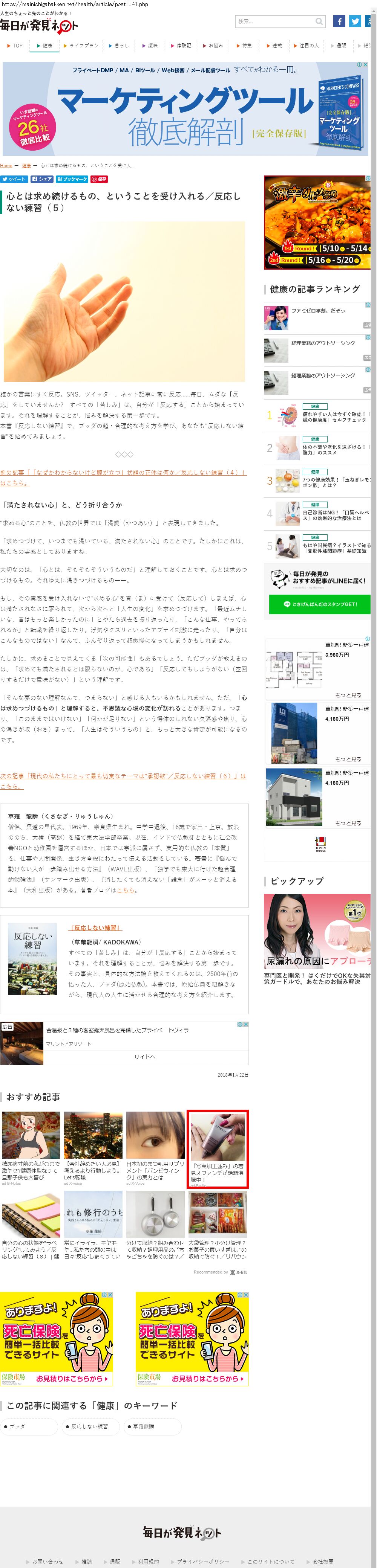Tap the B! ブックマーク button
The height and width of the screenshot is (1568, 377).
pos(72,179)
